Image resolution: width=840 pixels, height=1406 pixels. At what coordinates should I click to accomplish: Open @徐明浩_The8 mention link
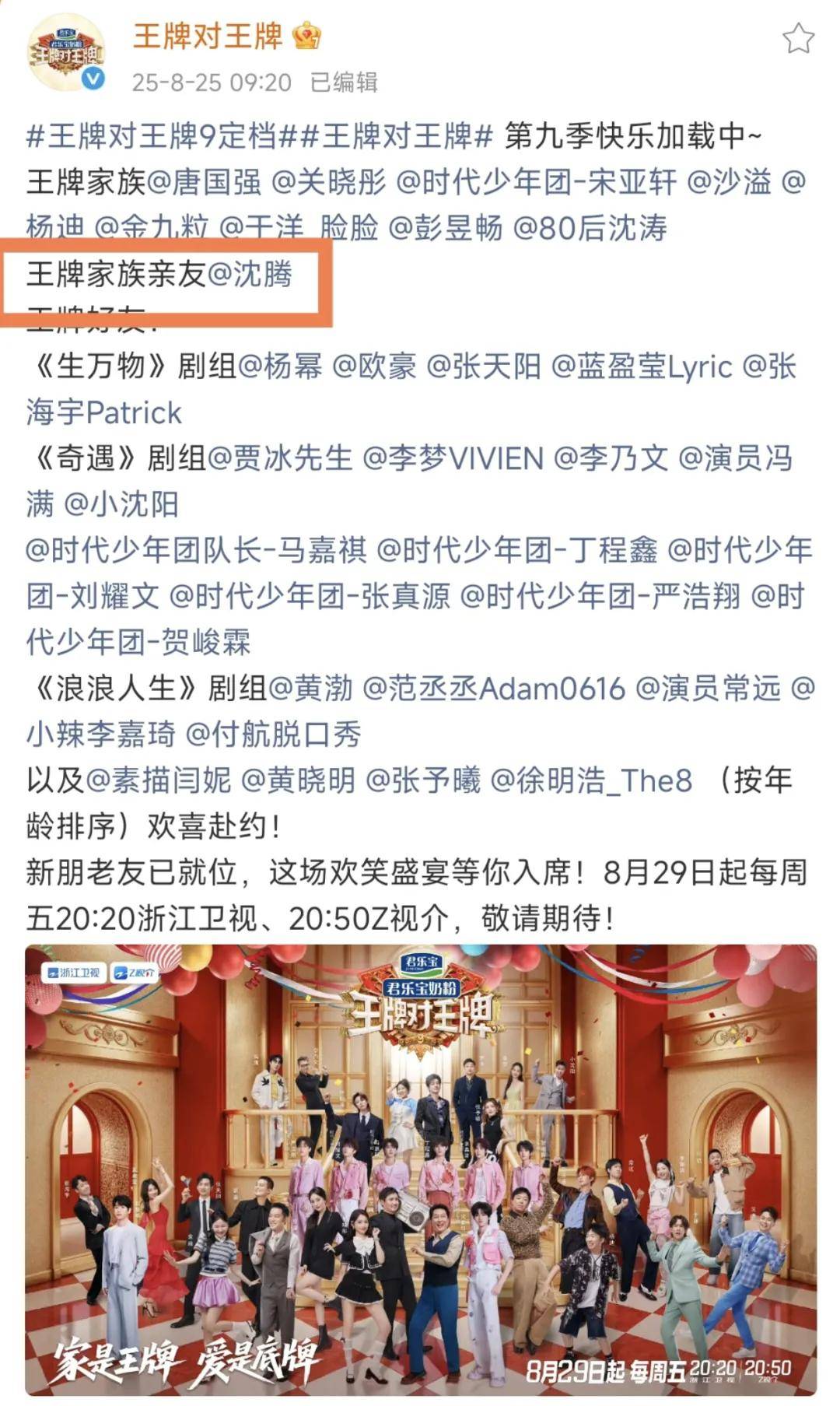pyautogui.click(x=591, y=780)
